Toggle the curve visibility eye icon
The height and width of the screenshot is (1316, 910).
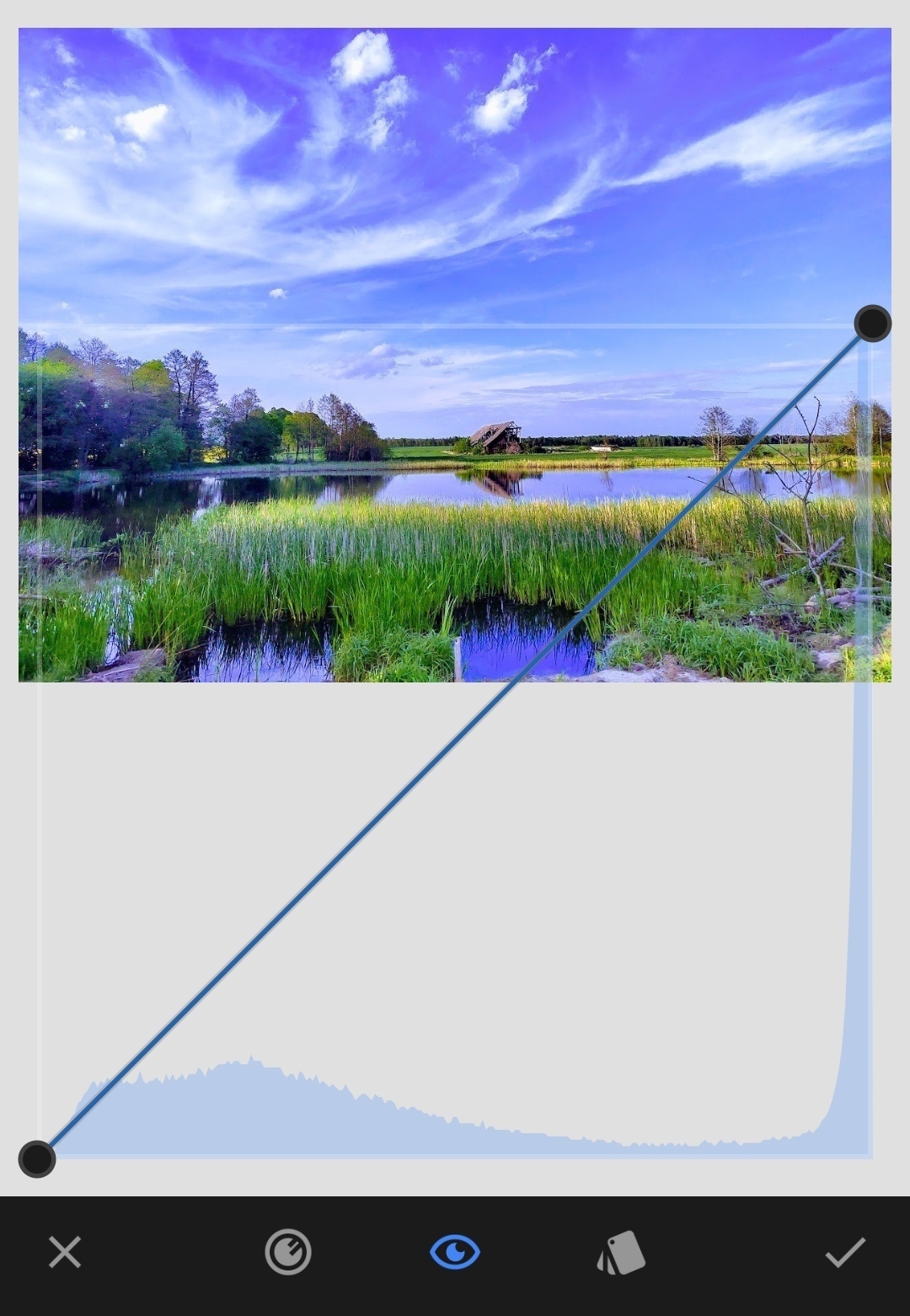point(455,1252)
